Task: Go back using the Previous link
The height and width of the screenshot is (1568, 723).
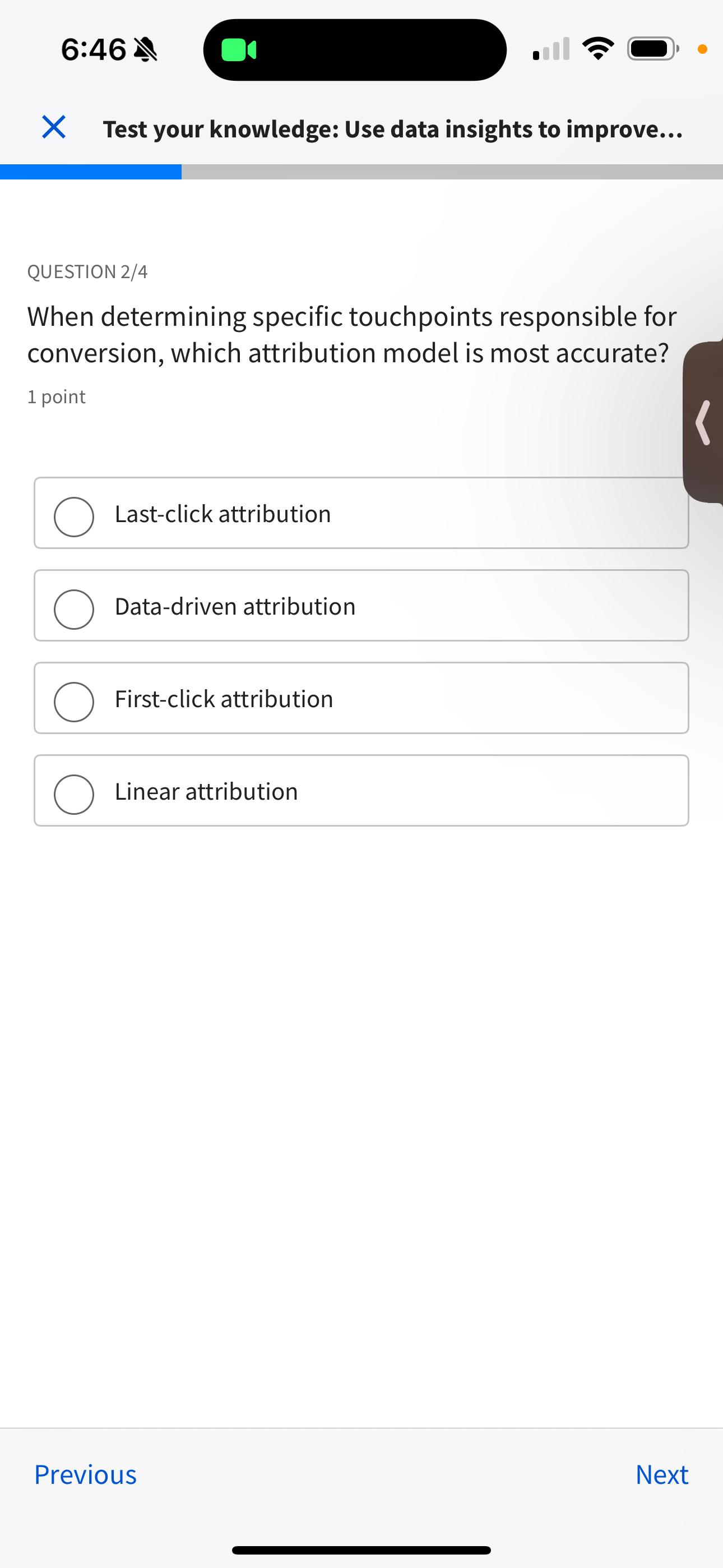Action: (x=85, y=1474)
